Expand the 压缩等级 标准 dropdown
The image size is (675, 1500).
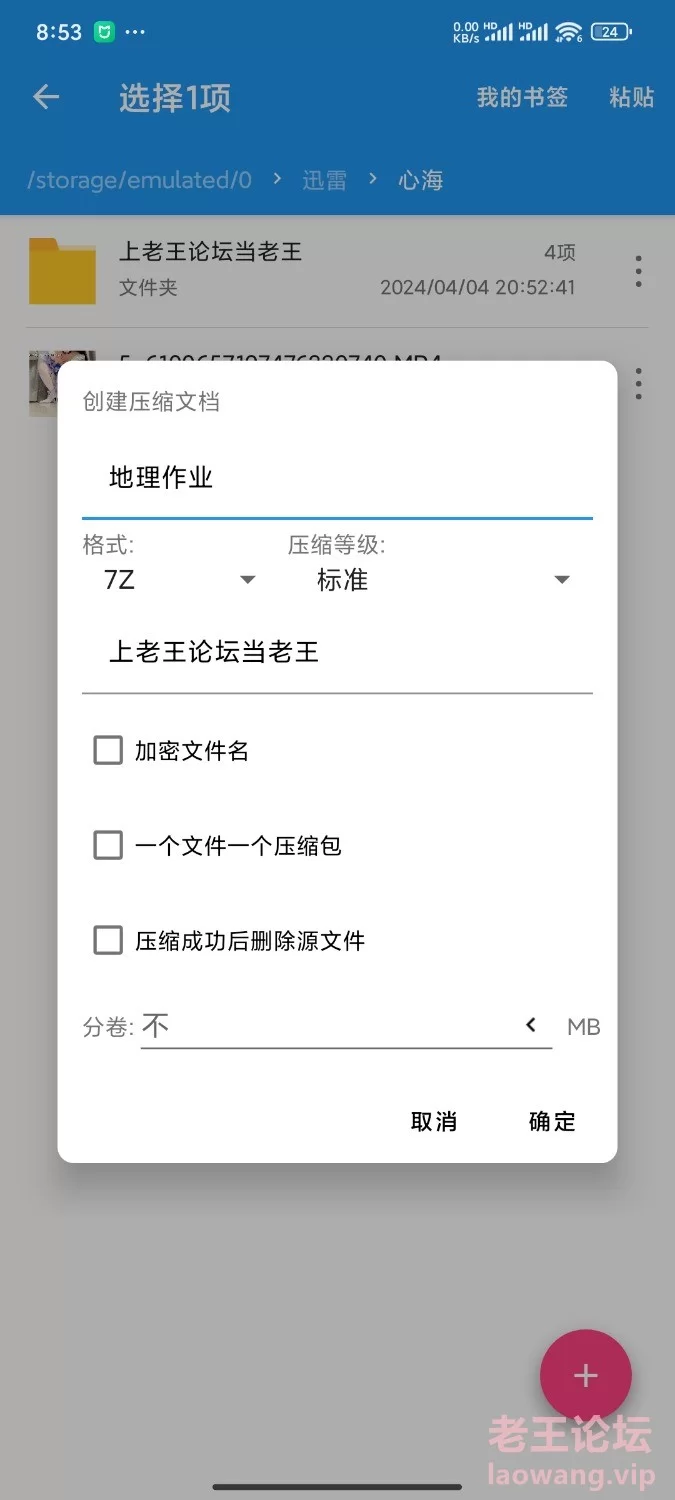(x=442, y=580)
